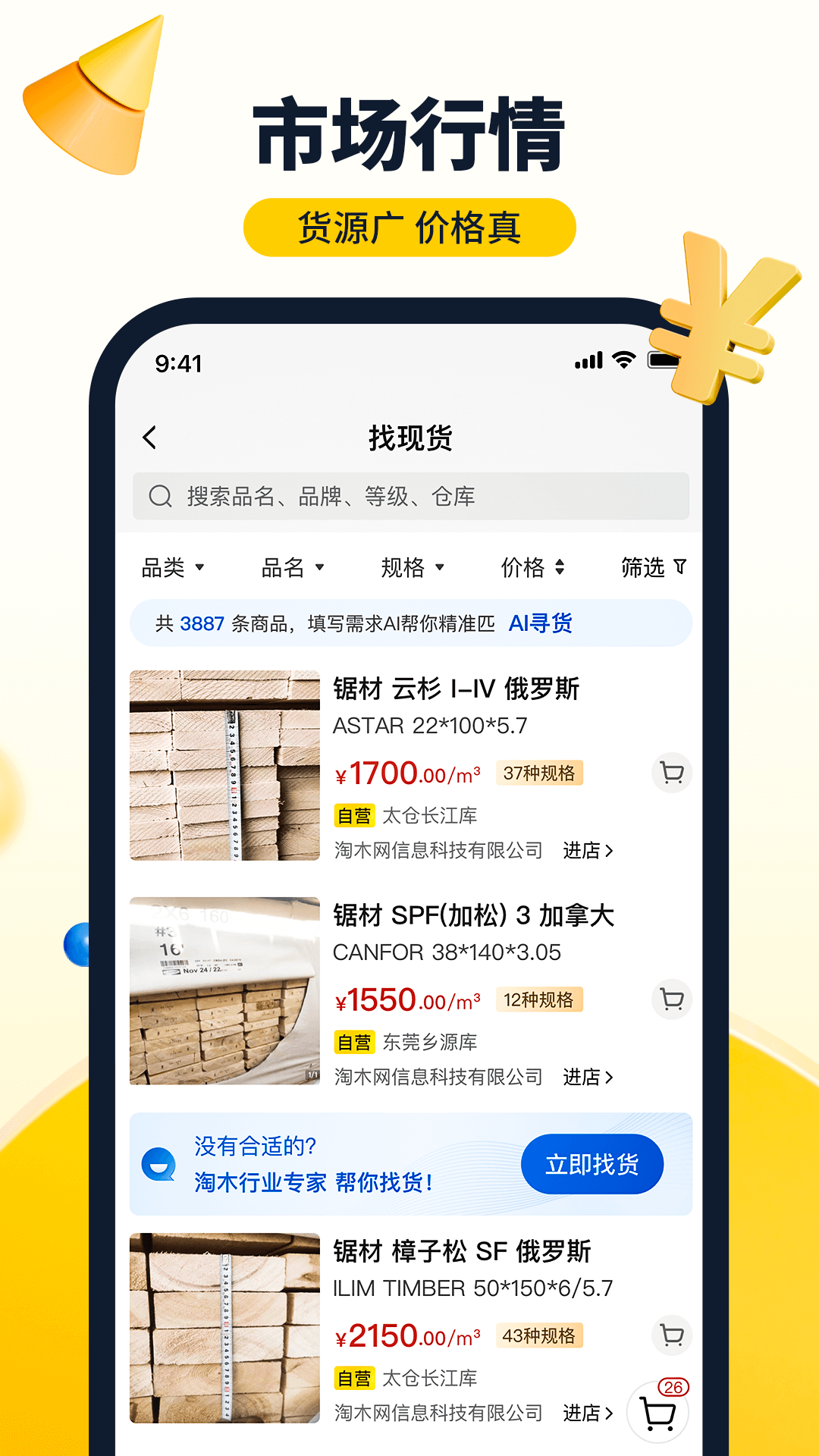Click 进店 on the 云杉 listing
The width and height of the screenshot is (819, 1456).
[589, 850]
